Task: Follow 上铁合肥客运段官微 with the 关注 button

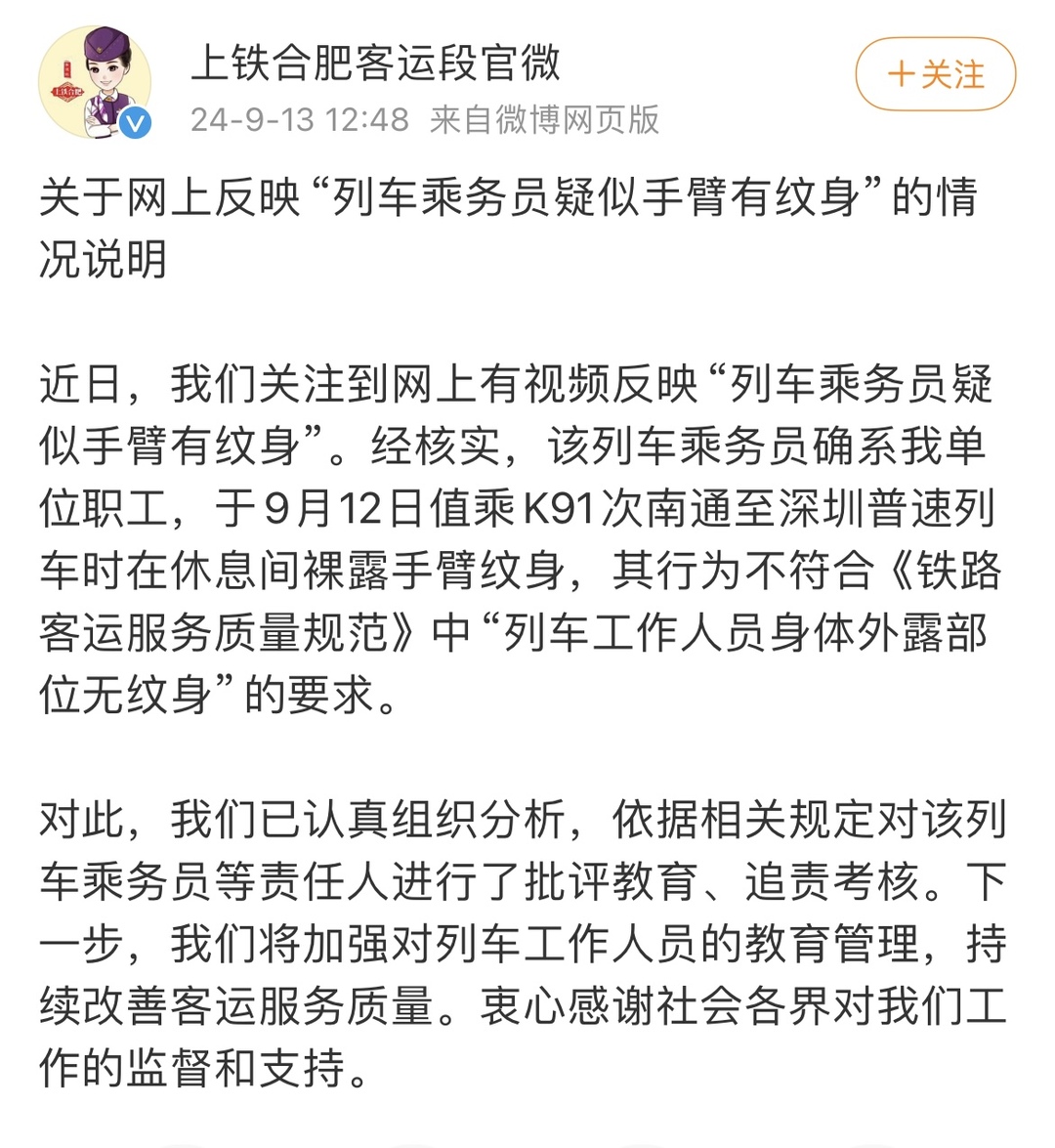Action: (936, 74)
